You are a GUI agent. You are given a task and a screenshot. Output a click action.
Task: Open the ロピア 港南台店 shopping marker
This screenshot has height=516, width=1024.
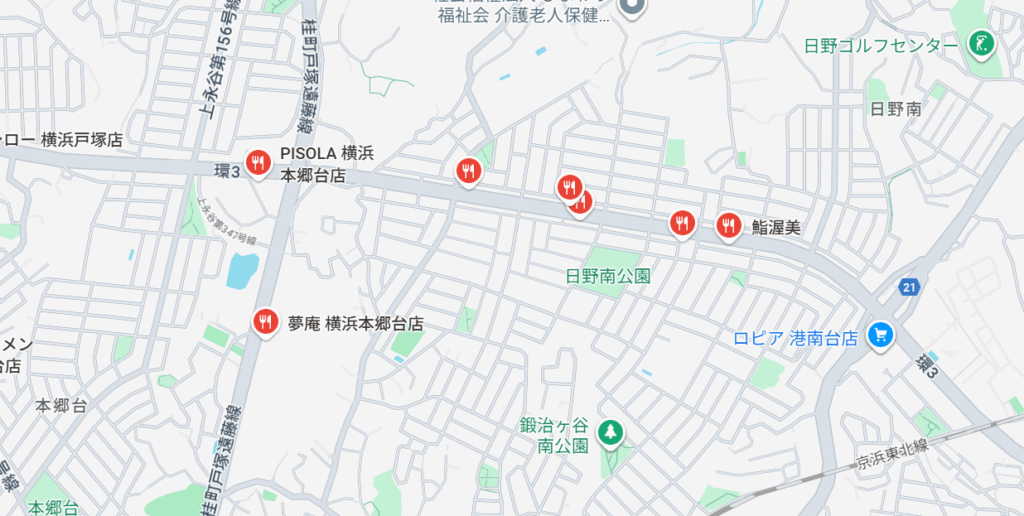[x=880, y=333]
